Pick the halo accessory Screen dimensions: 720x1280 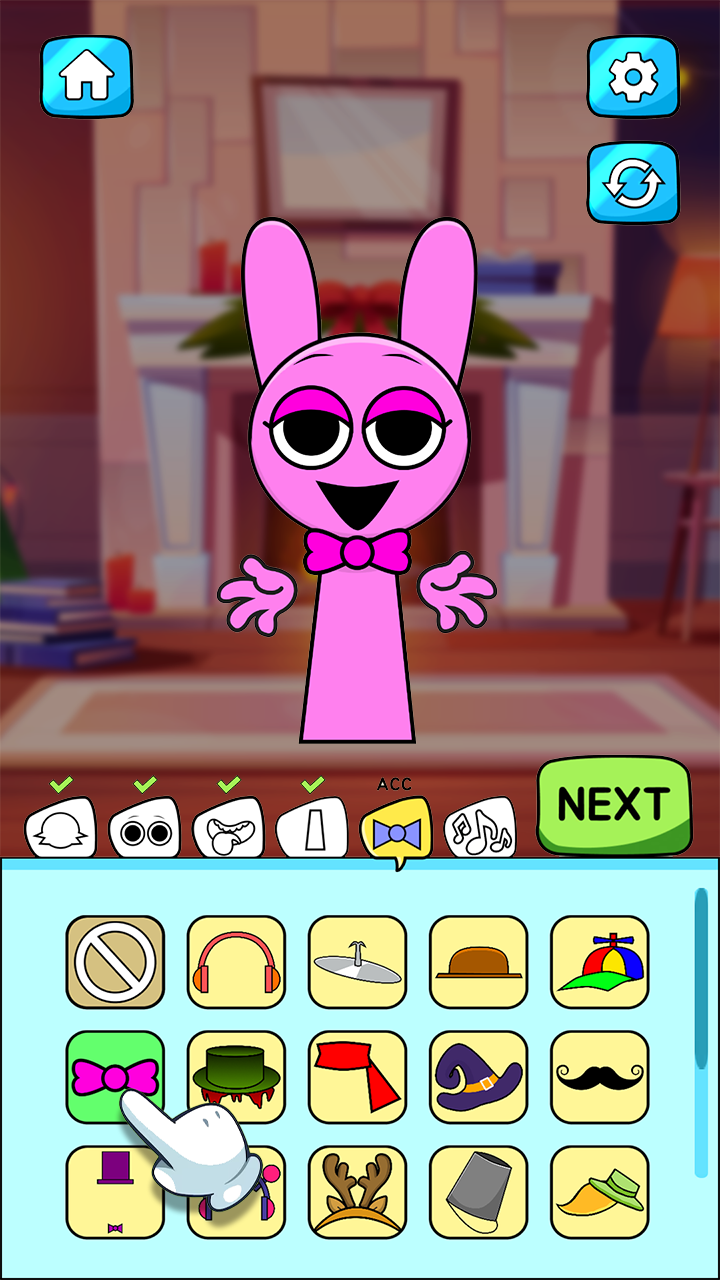coord(357,962)
